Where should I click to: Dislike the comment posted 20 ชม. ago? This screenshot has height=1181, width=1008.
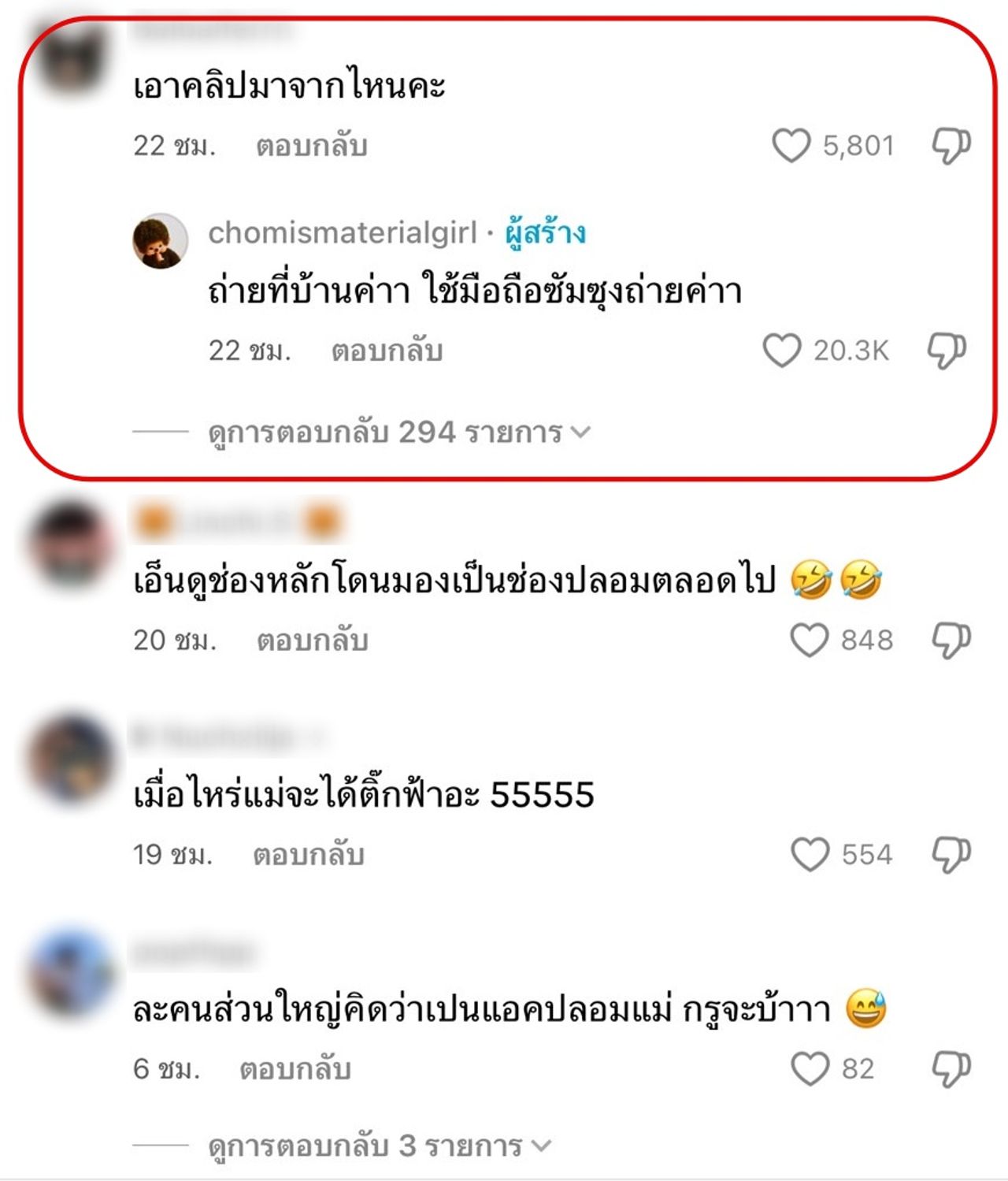[x=951, y=640]
